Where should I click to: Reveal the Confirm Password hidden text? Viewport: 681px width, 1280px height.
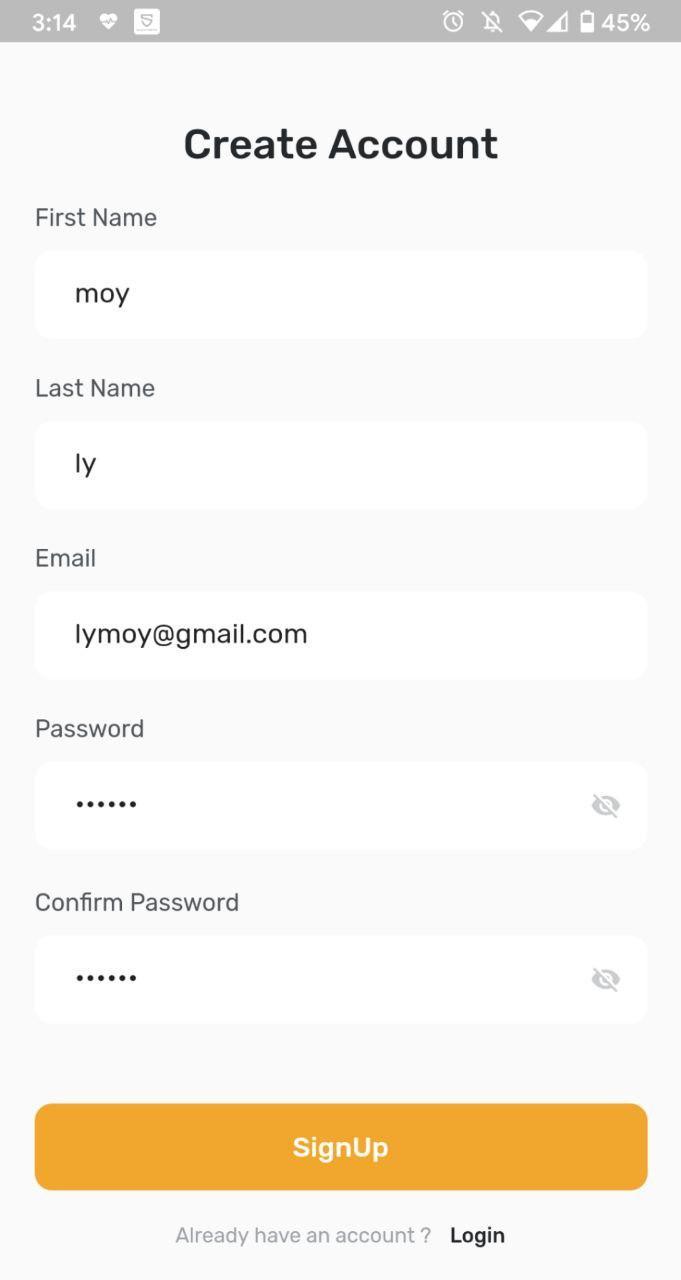point(606,979)
